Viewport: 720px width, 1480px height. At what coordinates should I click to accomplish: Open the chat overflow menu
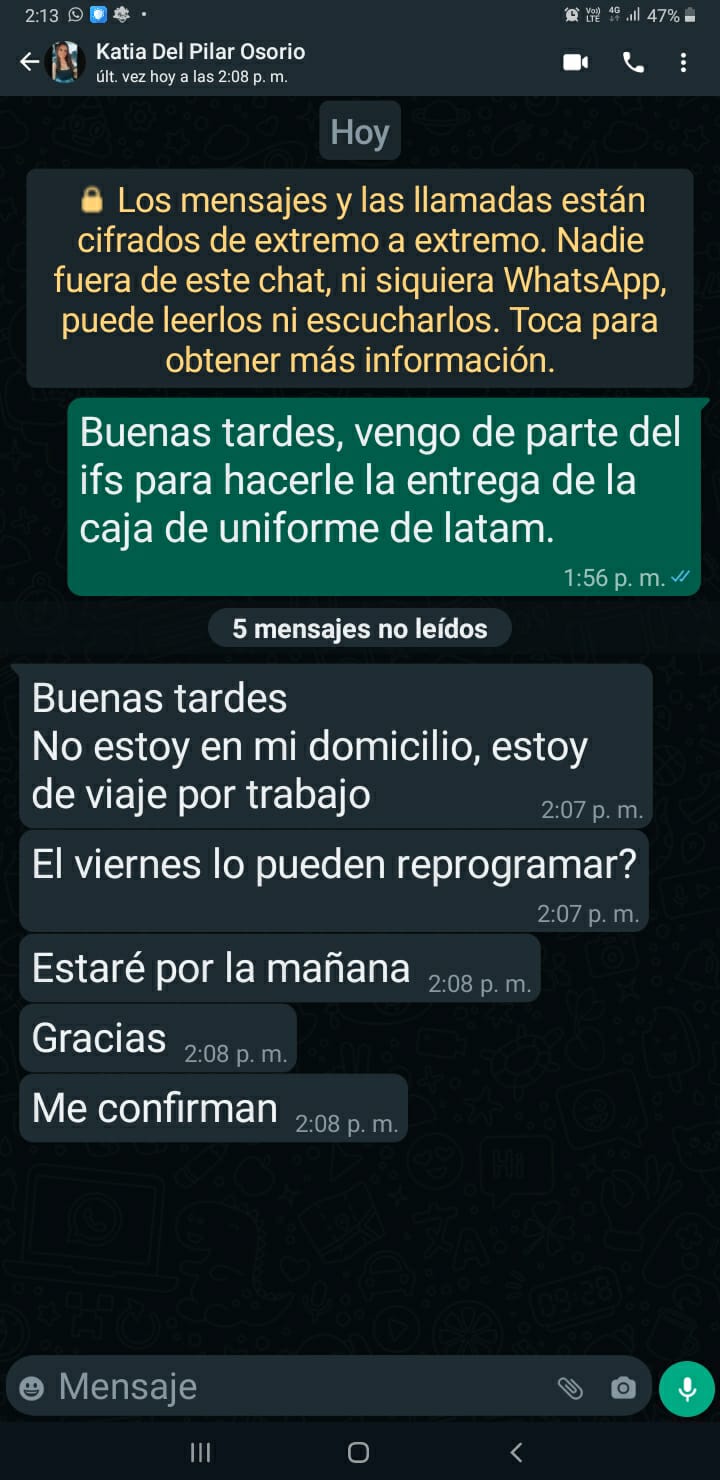(683, 63)
